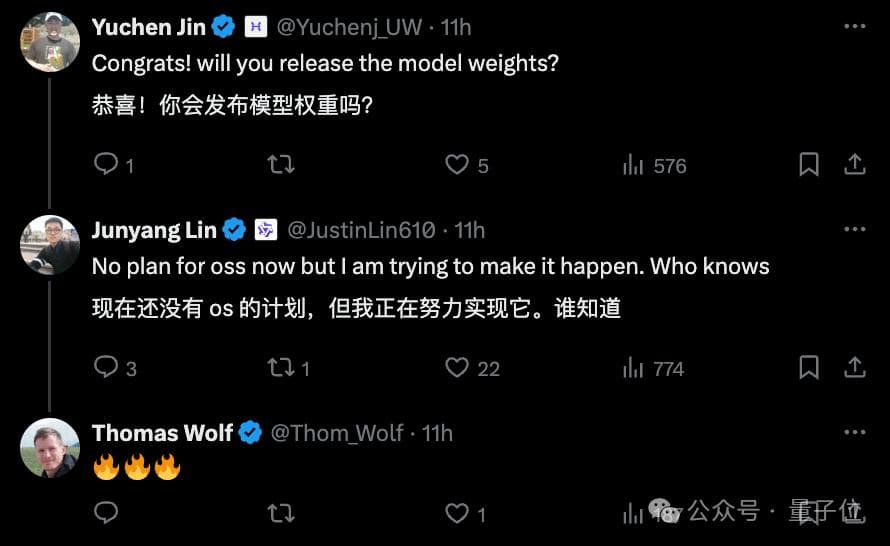Bookmark Junyang Lin's tweet

tap(809, 367)
